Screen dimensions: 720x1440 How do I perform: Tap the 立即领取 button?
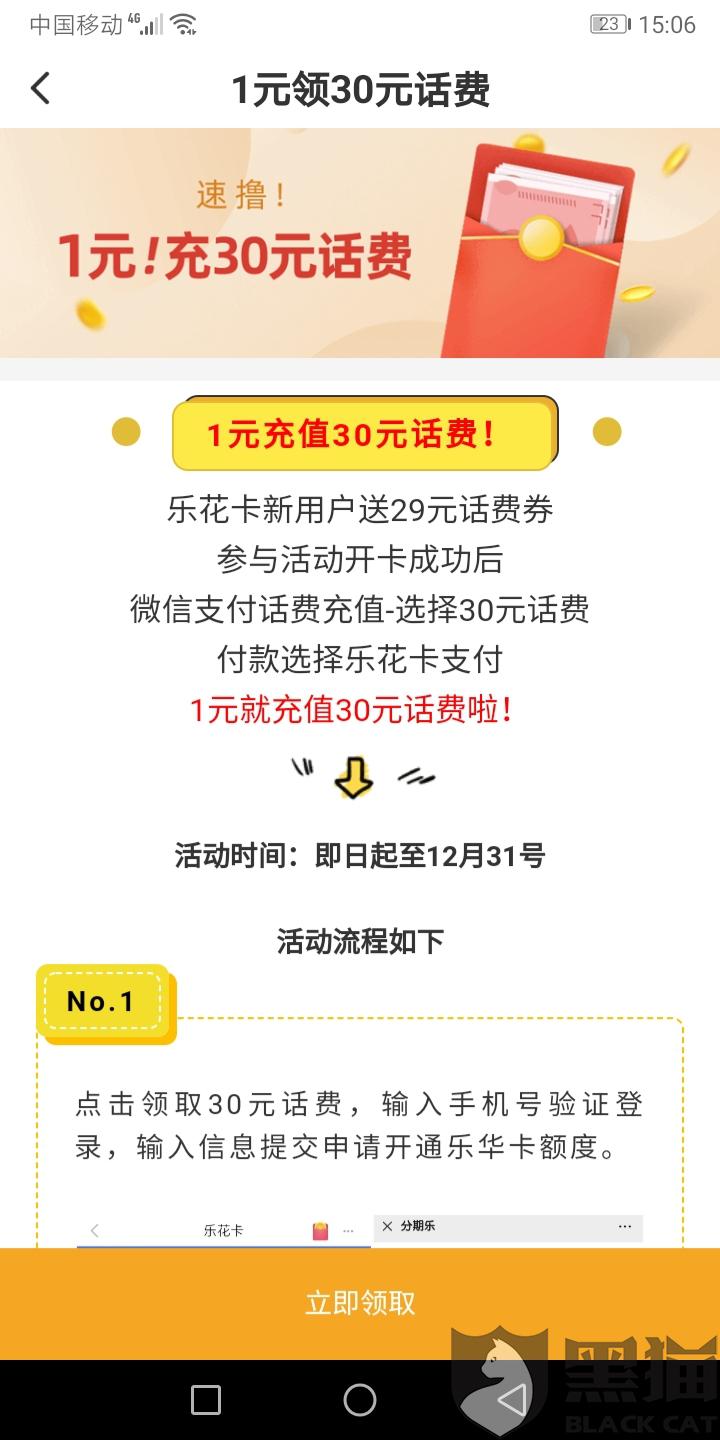360,1303
